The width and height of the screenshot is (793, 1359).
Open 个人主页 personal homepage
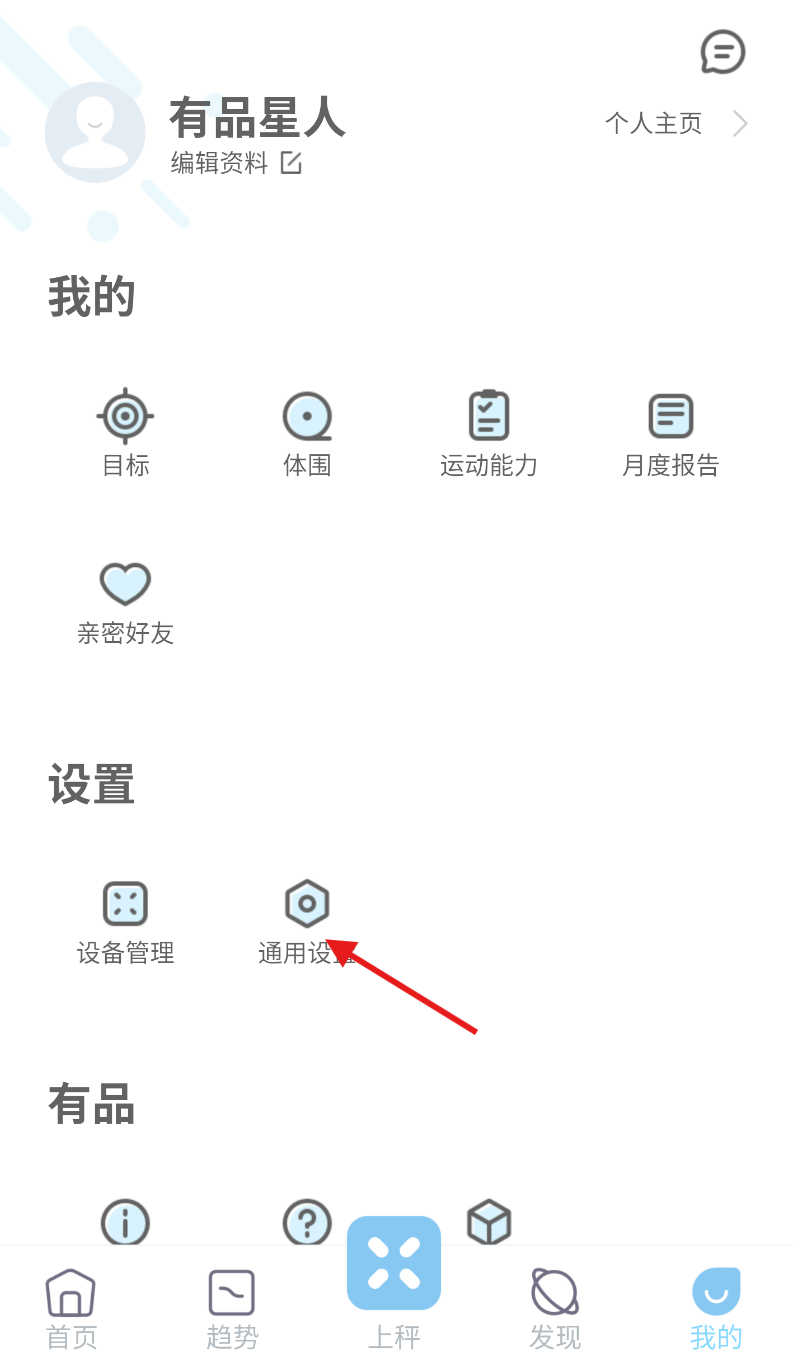676,123
